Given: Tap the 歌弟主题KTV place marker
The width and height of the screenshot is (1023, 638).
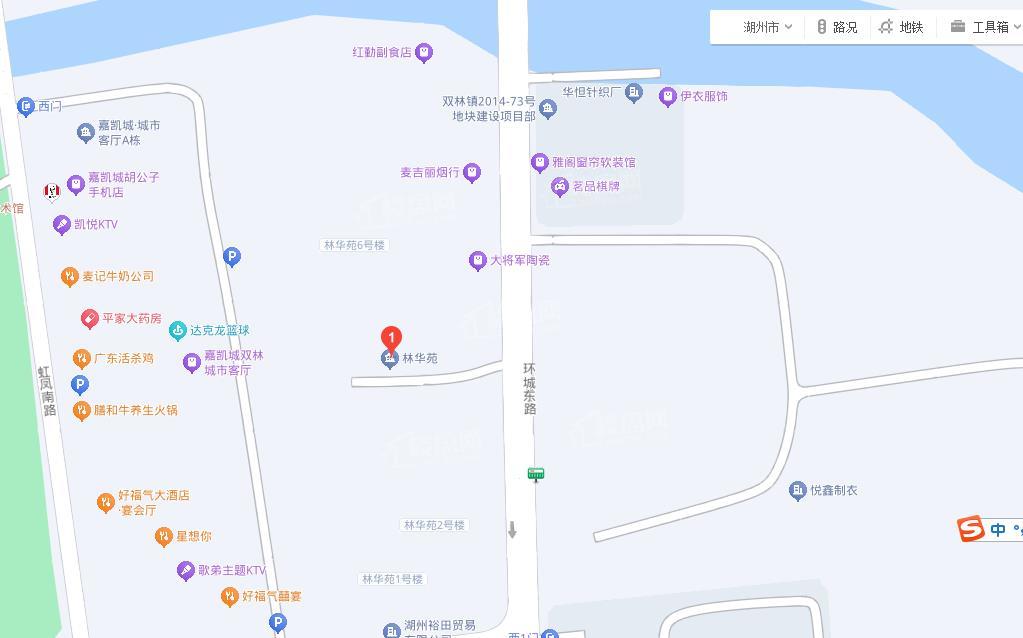Looking at the screenshot, I should [x=185, y=570].
